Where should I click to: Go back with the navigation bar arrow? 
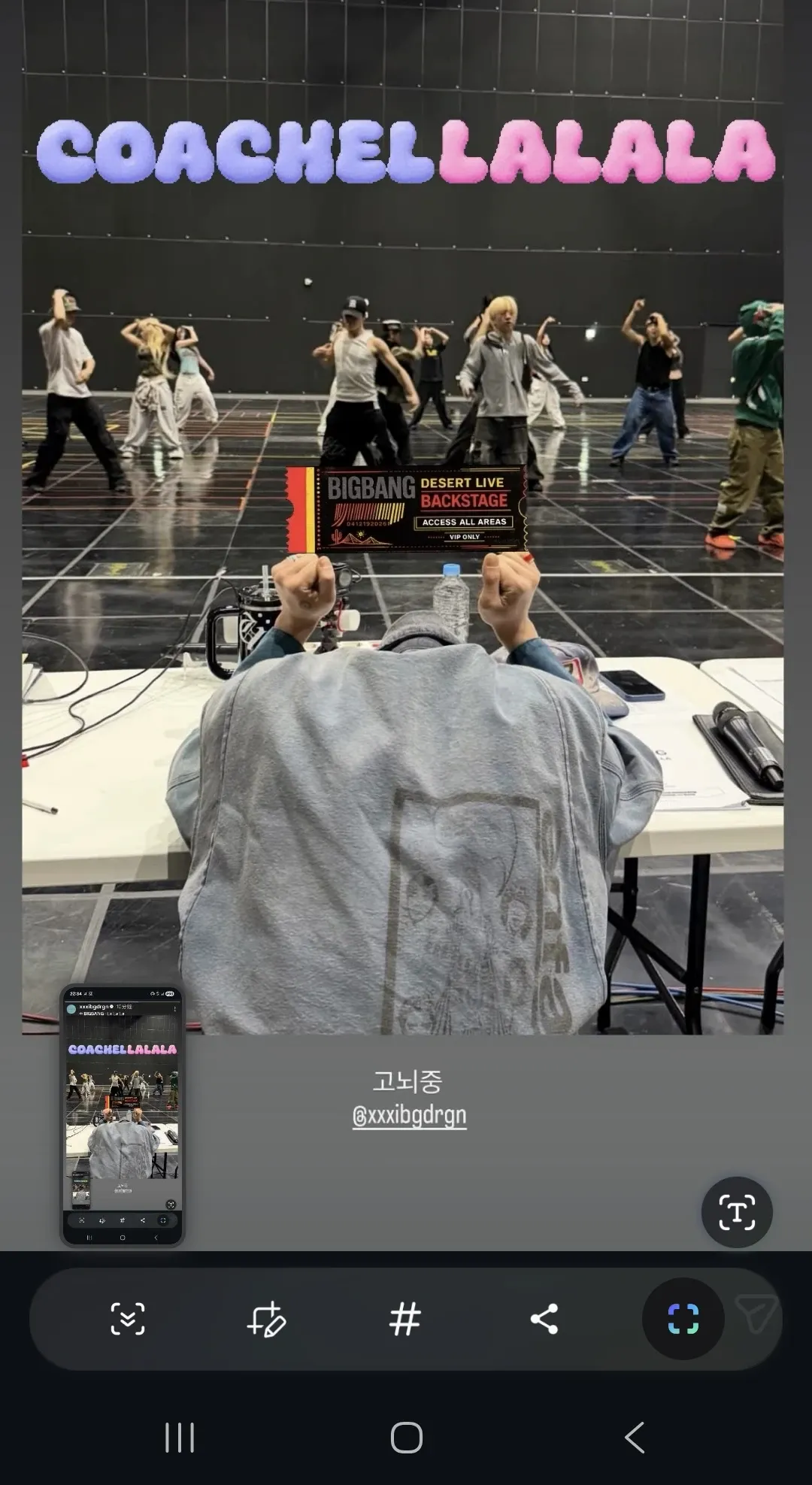pos(635,1438)
